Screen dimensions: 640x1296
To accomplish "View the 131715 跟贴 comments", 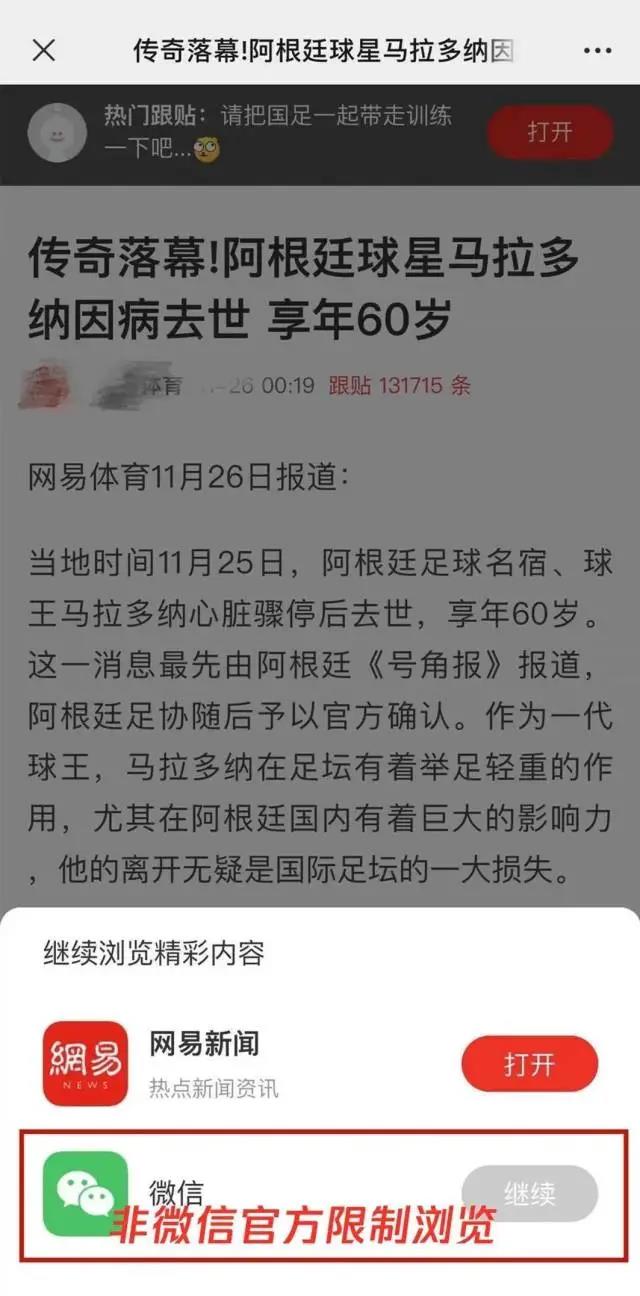I will click(x=399, y=385).
